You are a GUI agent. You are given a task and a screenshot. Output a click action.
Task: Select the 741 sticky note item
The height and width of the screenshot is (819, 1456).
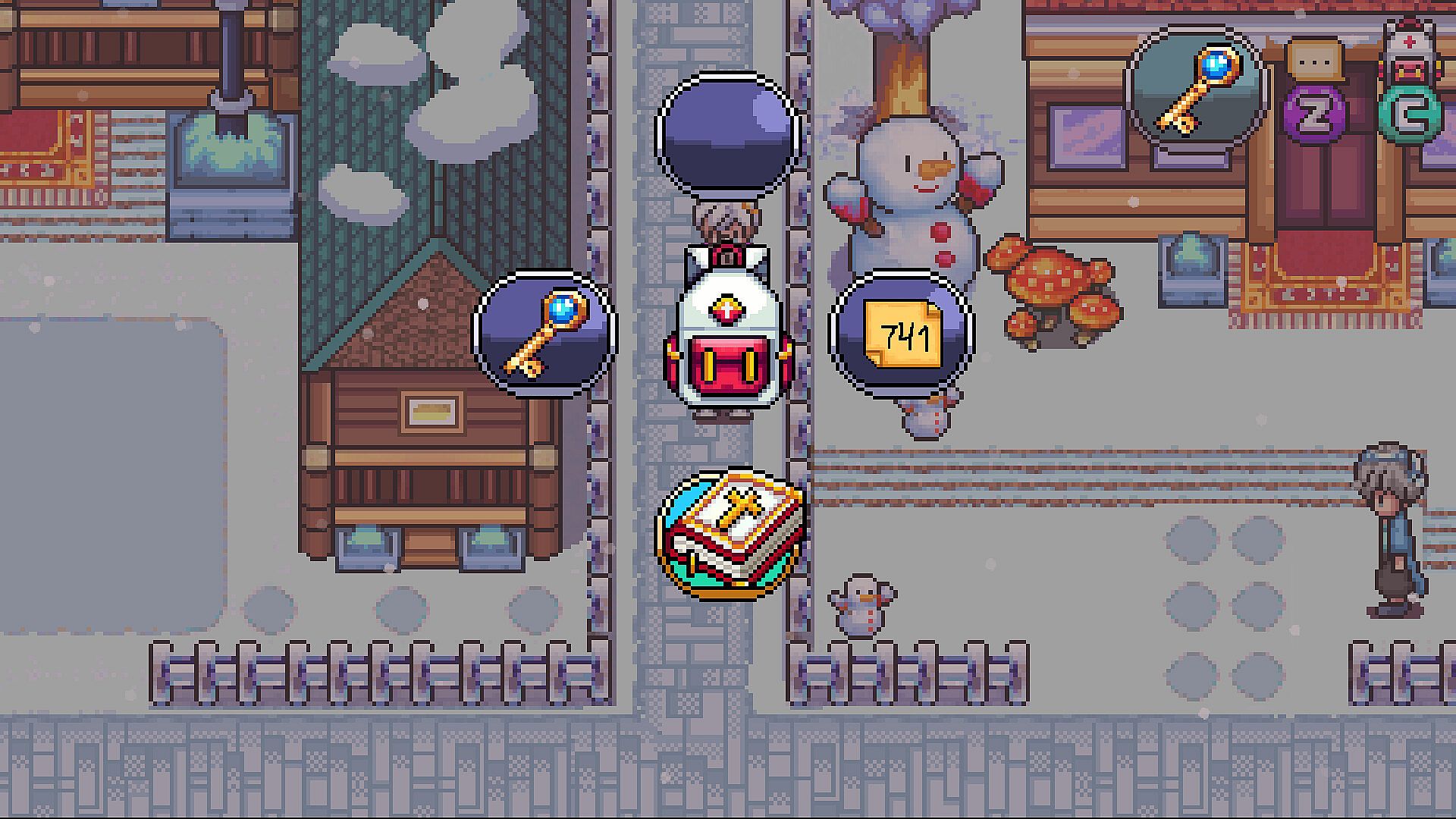pyautogui.click(x=902, y=334)
